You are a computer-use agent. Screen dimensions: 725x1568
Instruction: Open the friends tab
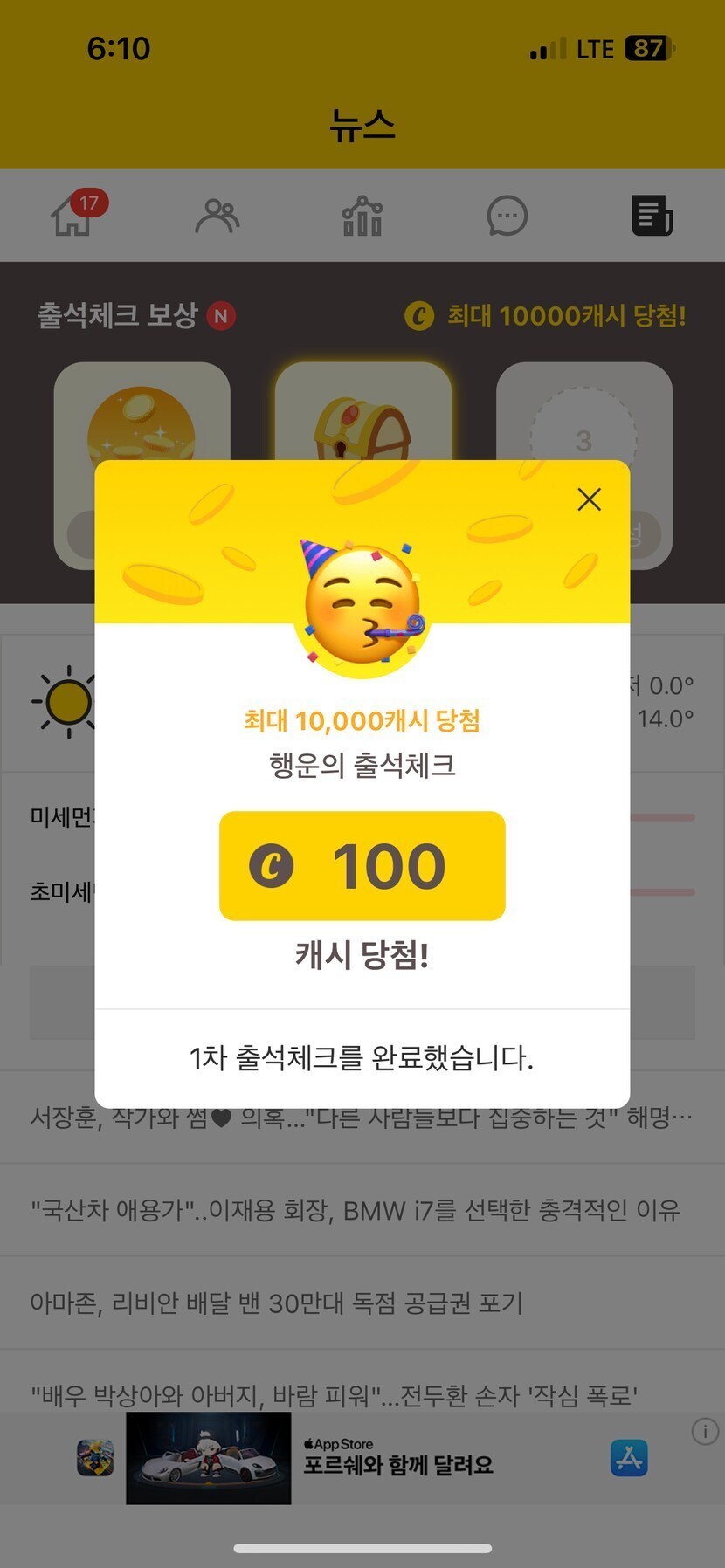[217, 216]
